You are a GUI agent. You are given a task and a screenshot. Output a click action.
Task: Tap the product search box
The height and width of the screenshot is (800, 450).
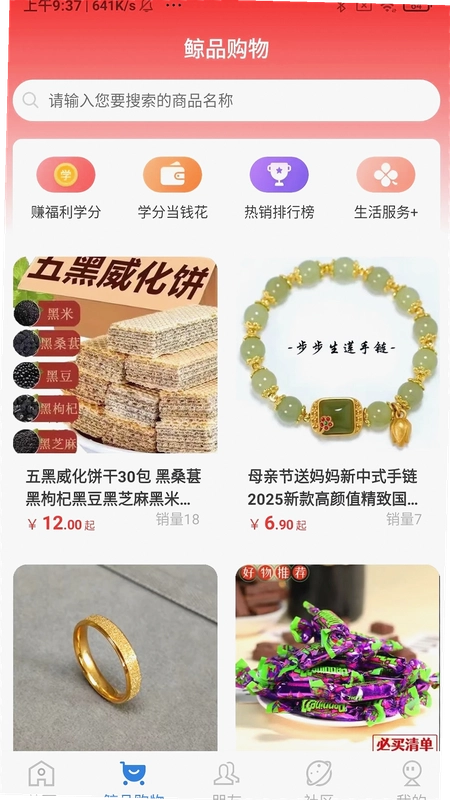click(x=226, y=101)
